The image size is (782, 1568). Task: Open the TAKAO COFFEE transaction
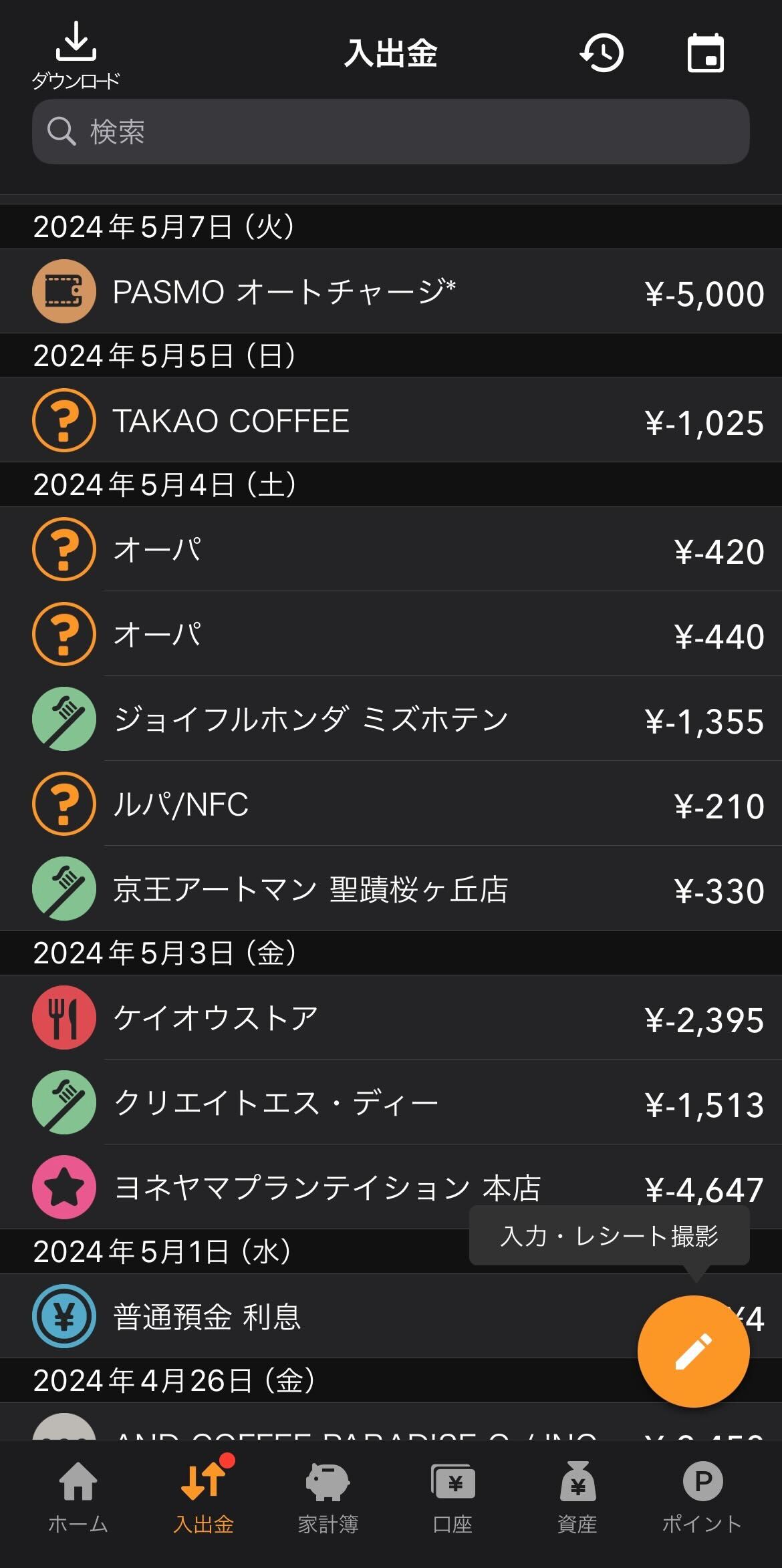click(390, 421)
